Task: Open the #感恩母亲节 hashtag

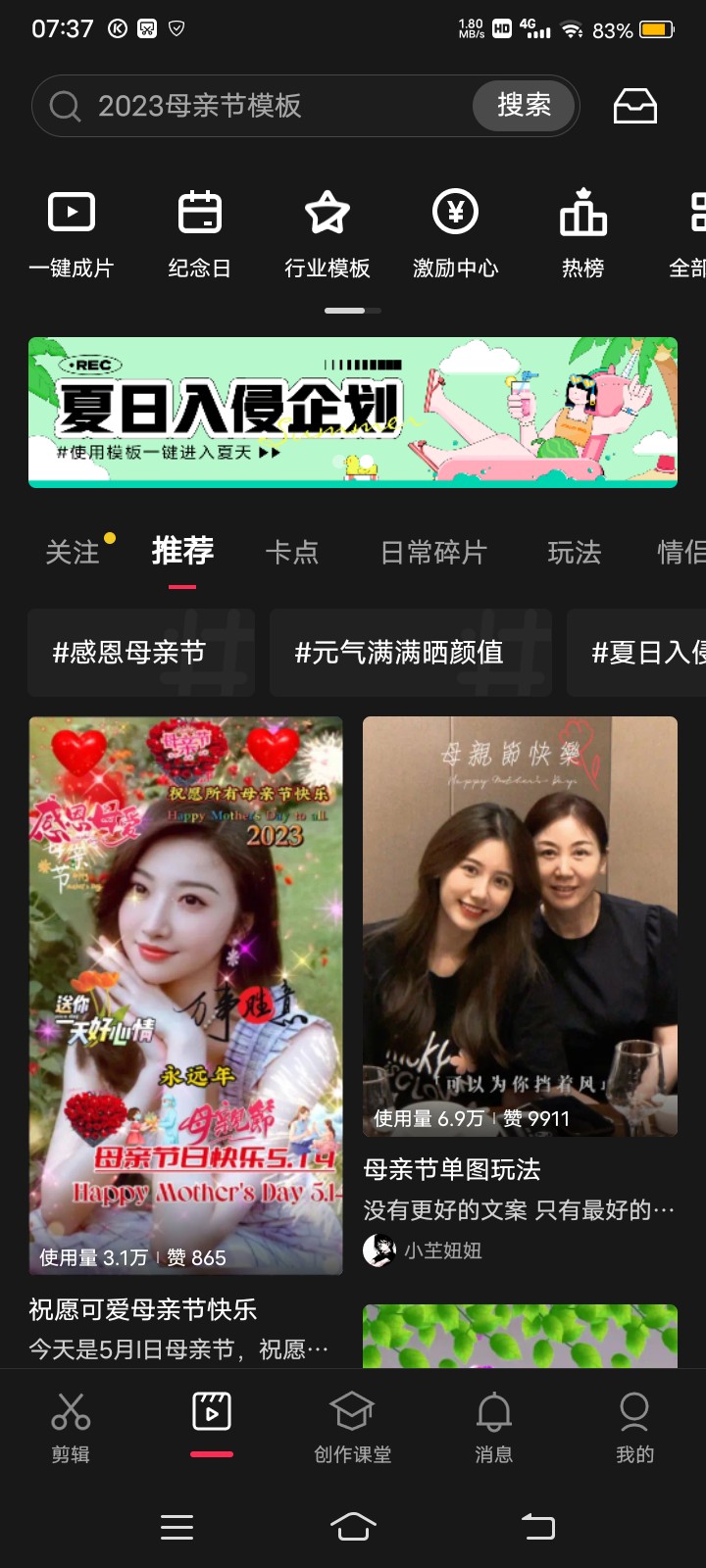Action: [x=140, y=653]
